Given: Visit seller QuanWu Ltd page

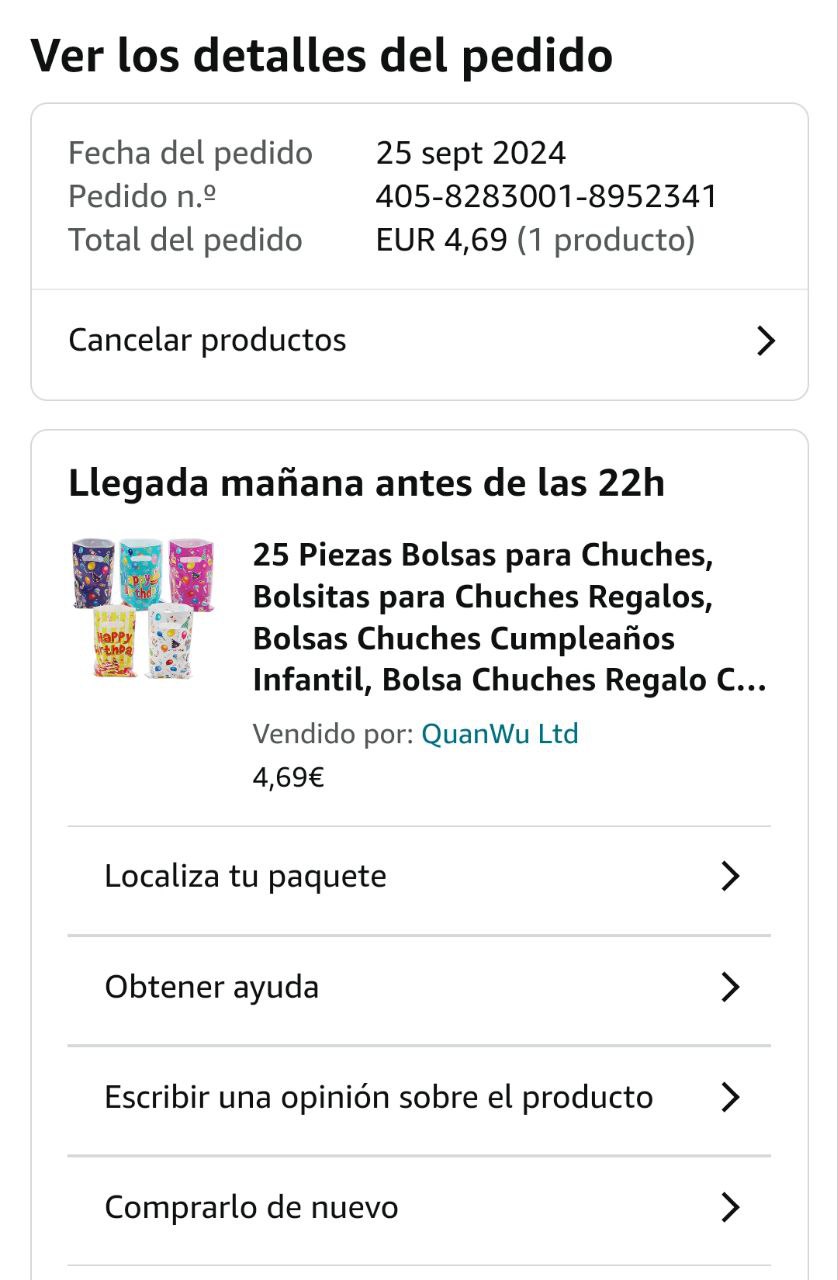Looking at the screenshot, I should coord(499,734).
